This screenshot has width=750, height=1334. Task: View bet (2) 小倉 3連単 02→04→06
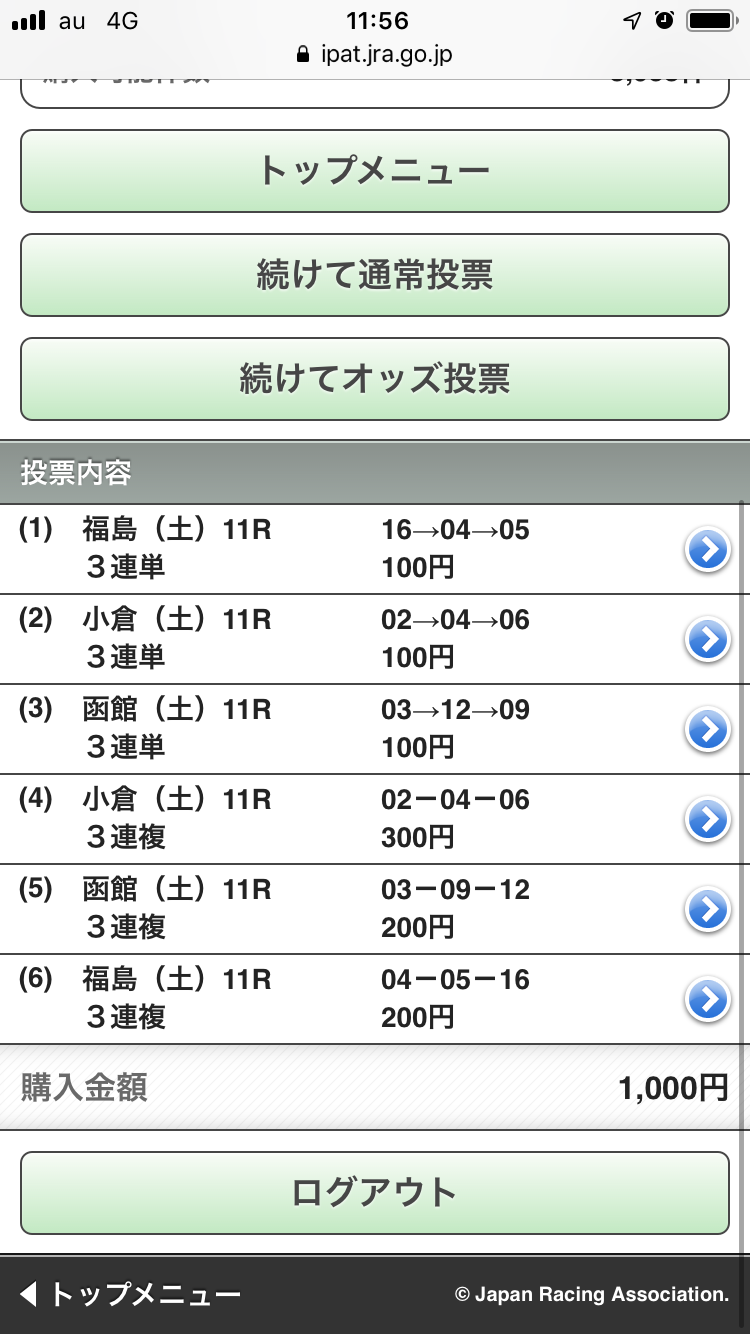[x=708, y=639]
